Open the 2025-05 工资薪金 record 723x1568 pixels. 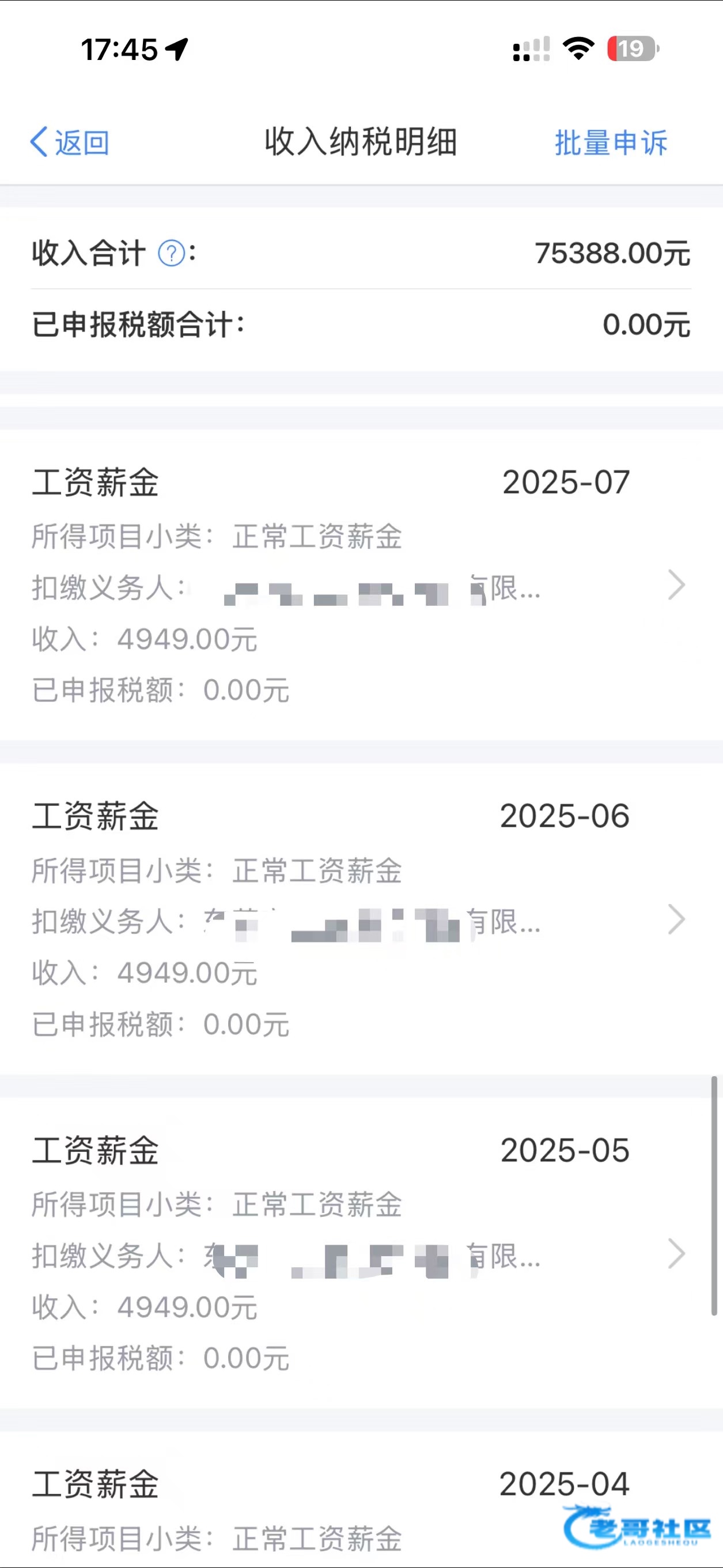point(361,1253)
